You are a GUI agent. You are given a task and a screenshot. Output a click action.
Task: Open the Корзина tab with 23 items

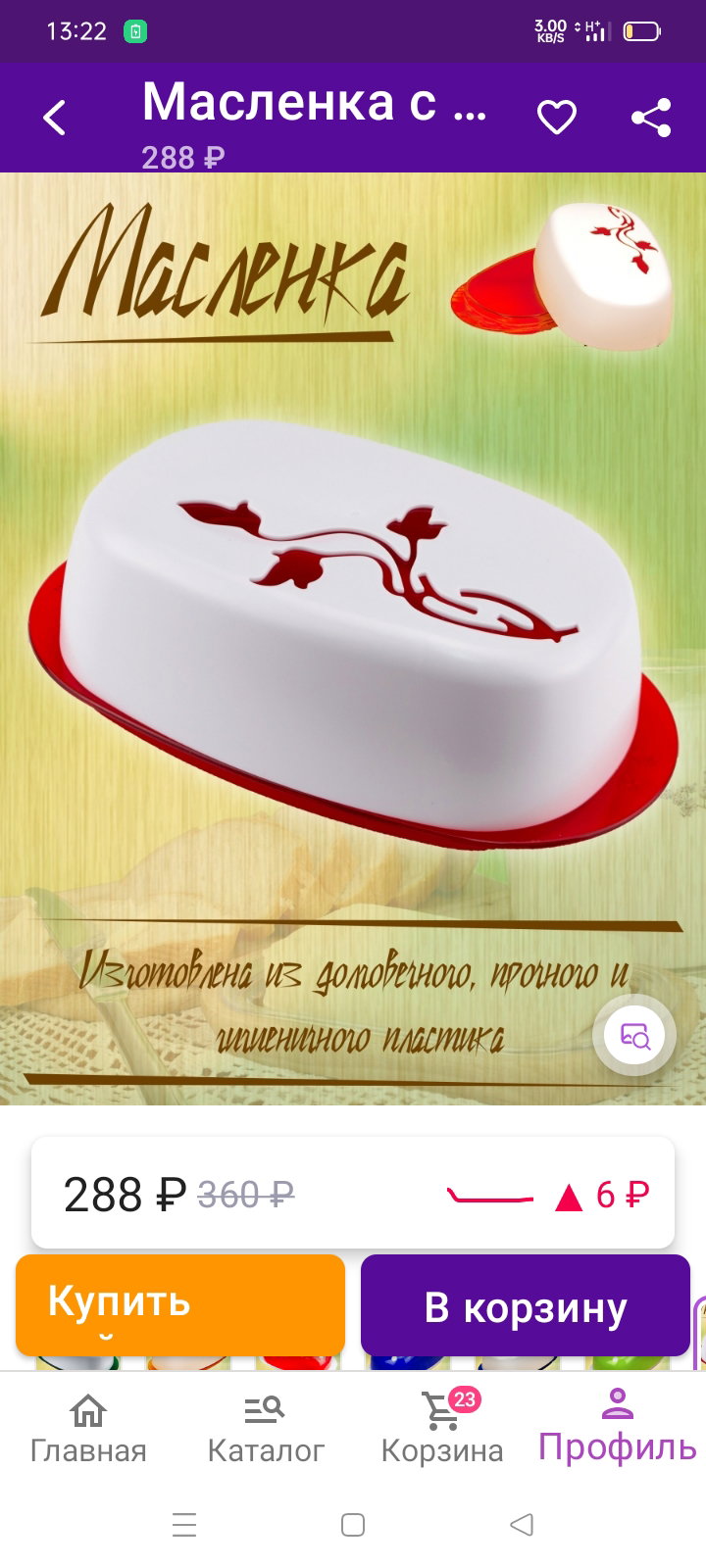pyautogui.click(x=442, y=1428)
